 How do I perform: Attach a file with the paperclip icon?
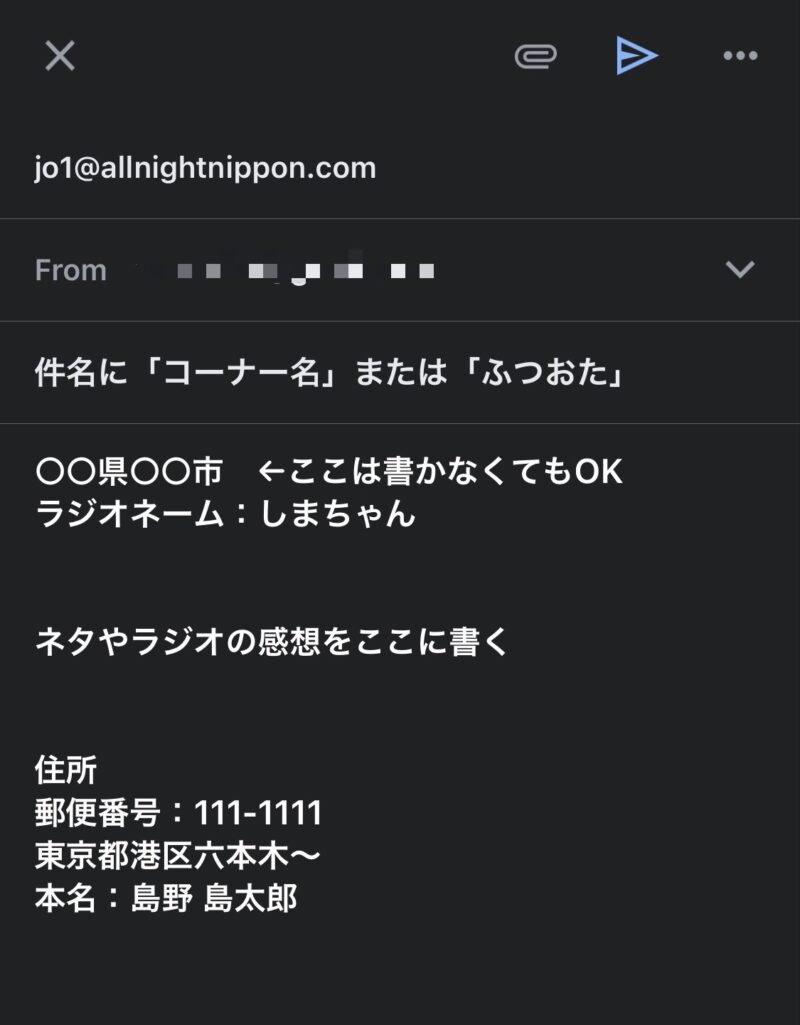click(536, 56)
